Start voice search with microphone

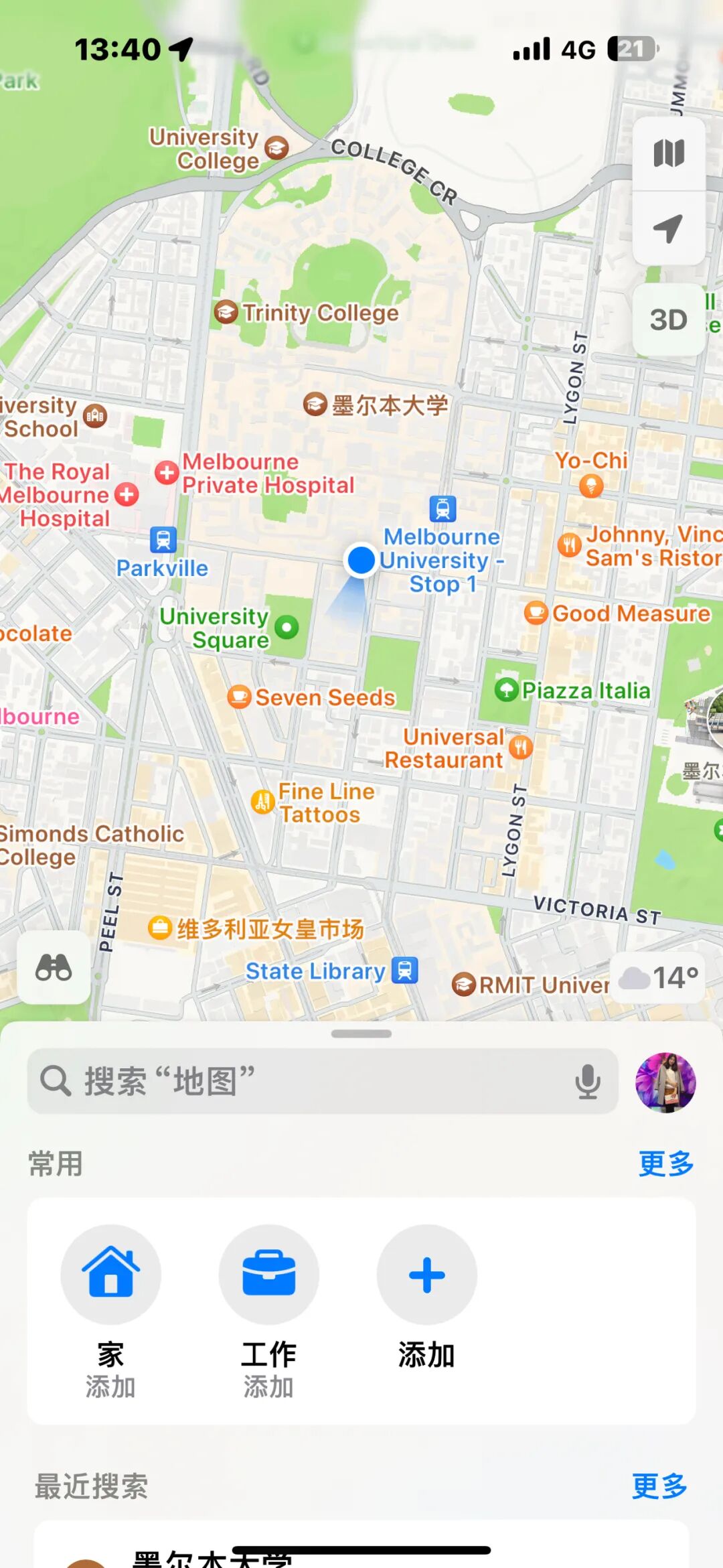click(x=587, y=1081)
